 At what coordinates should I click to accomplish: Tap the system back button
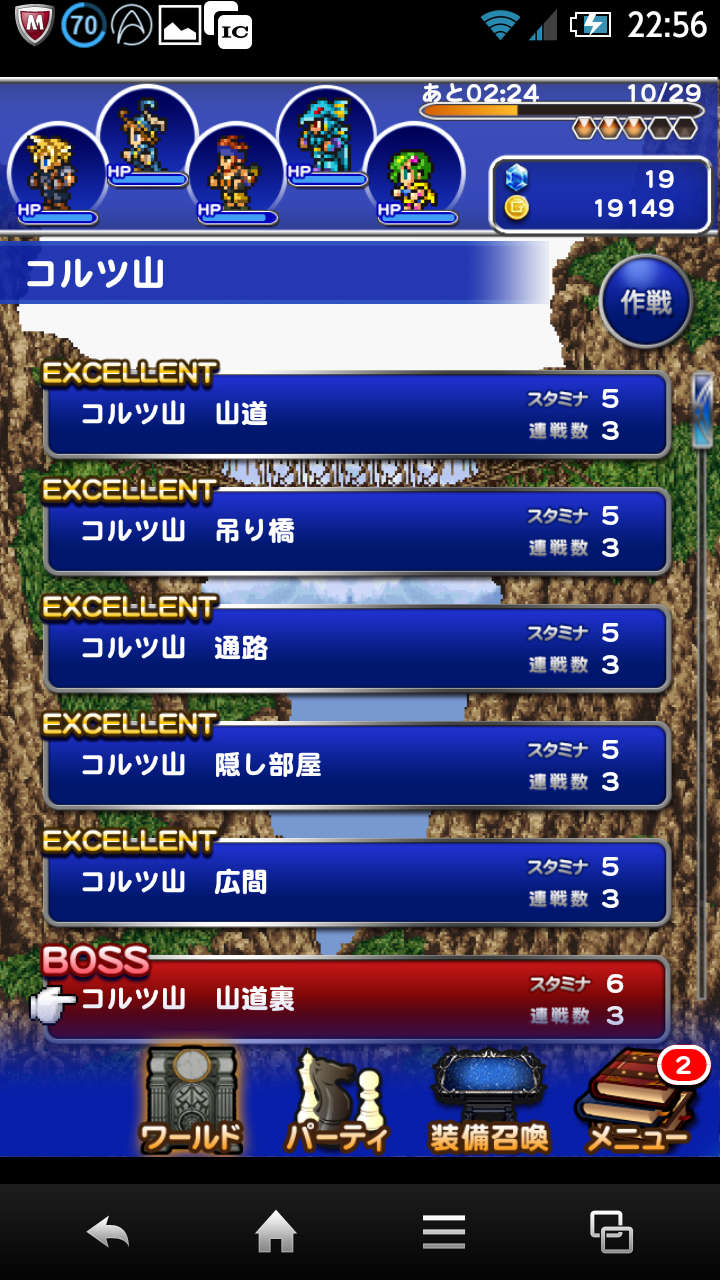point(108,1232)
